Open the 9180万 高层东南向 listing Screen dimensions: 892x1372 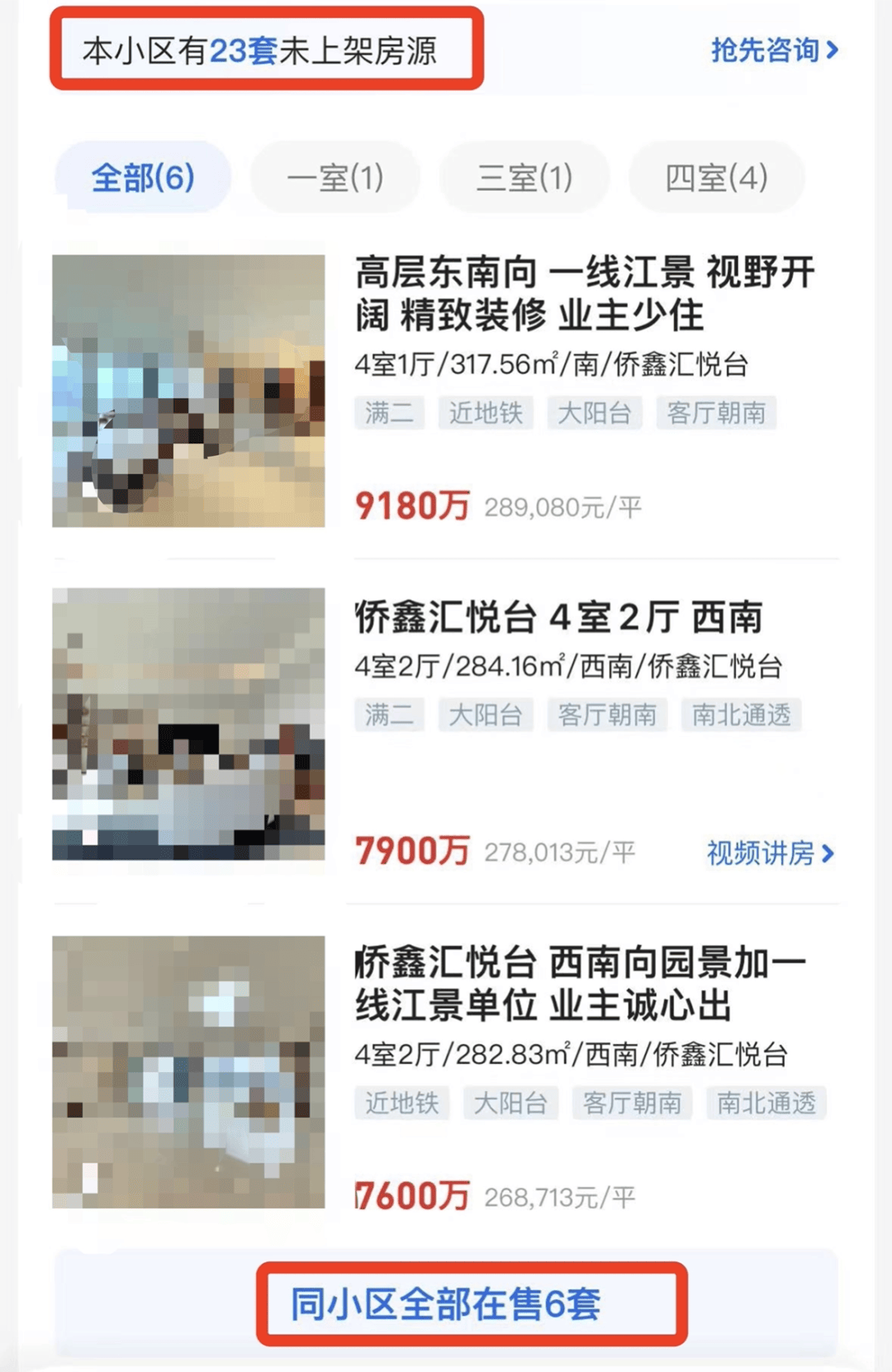click(584, 294)
